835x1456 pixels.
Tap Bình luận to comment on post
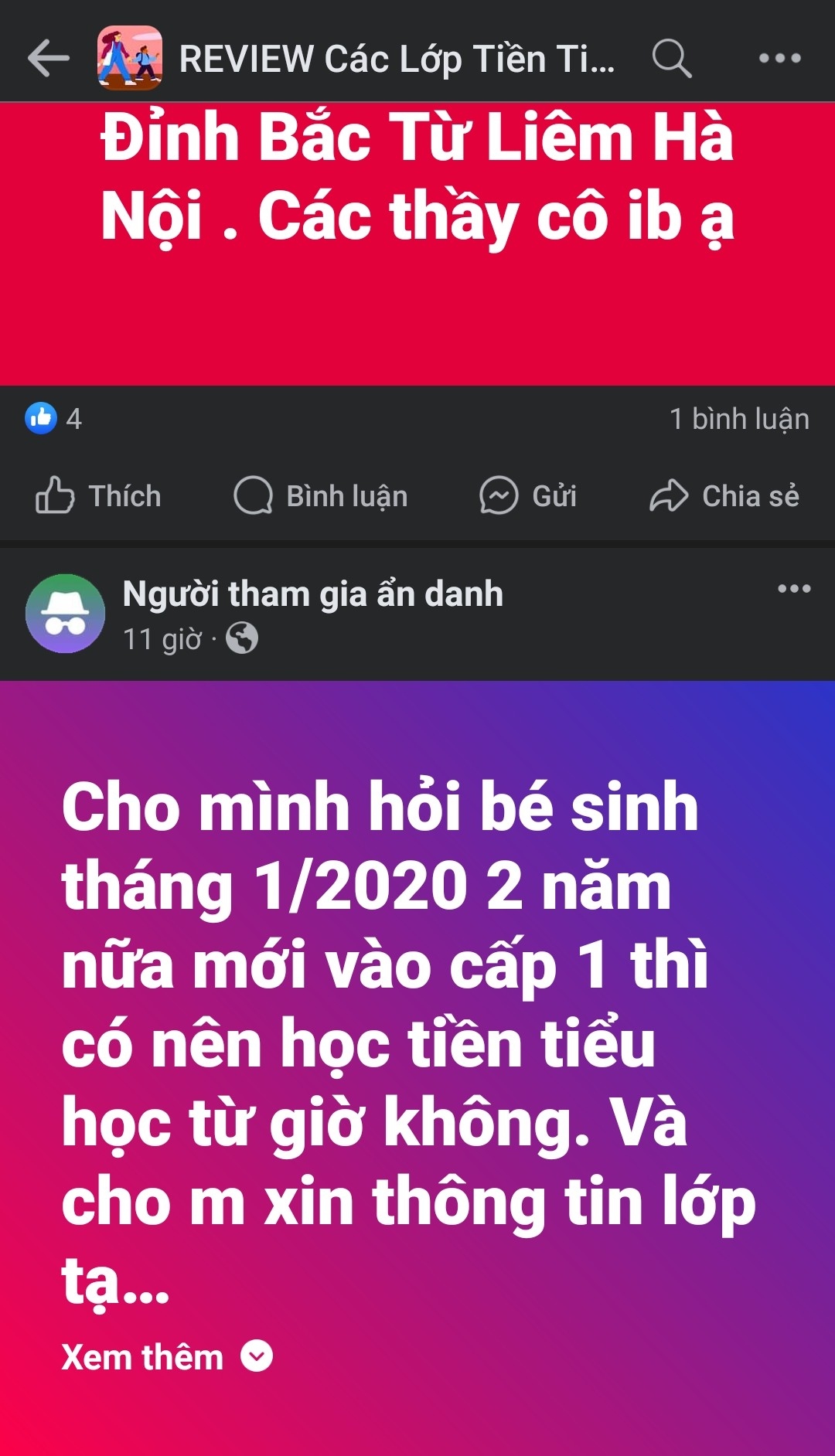pyautogui.click(x=321, y=495)
